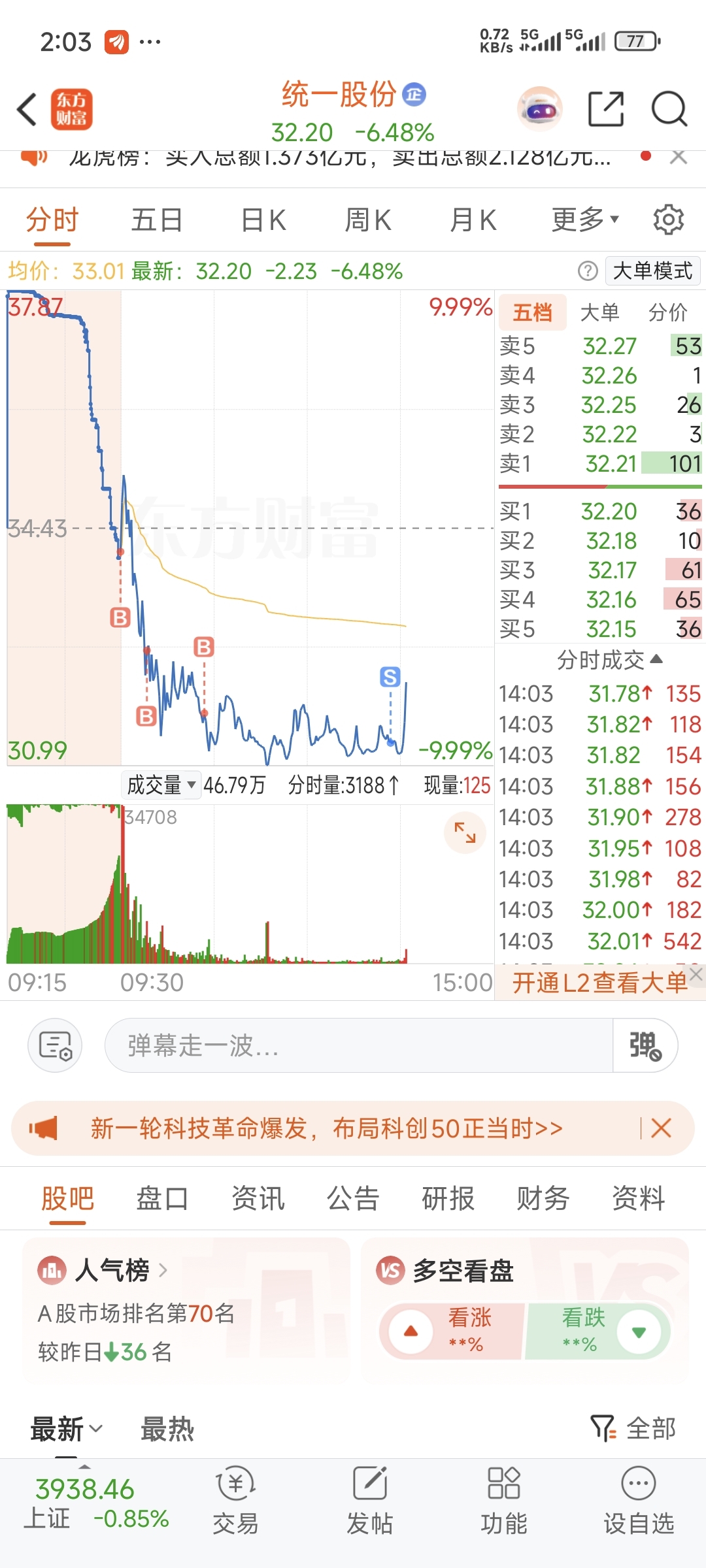Select the 大单 order tab

pos(599,313)
